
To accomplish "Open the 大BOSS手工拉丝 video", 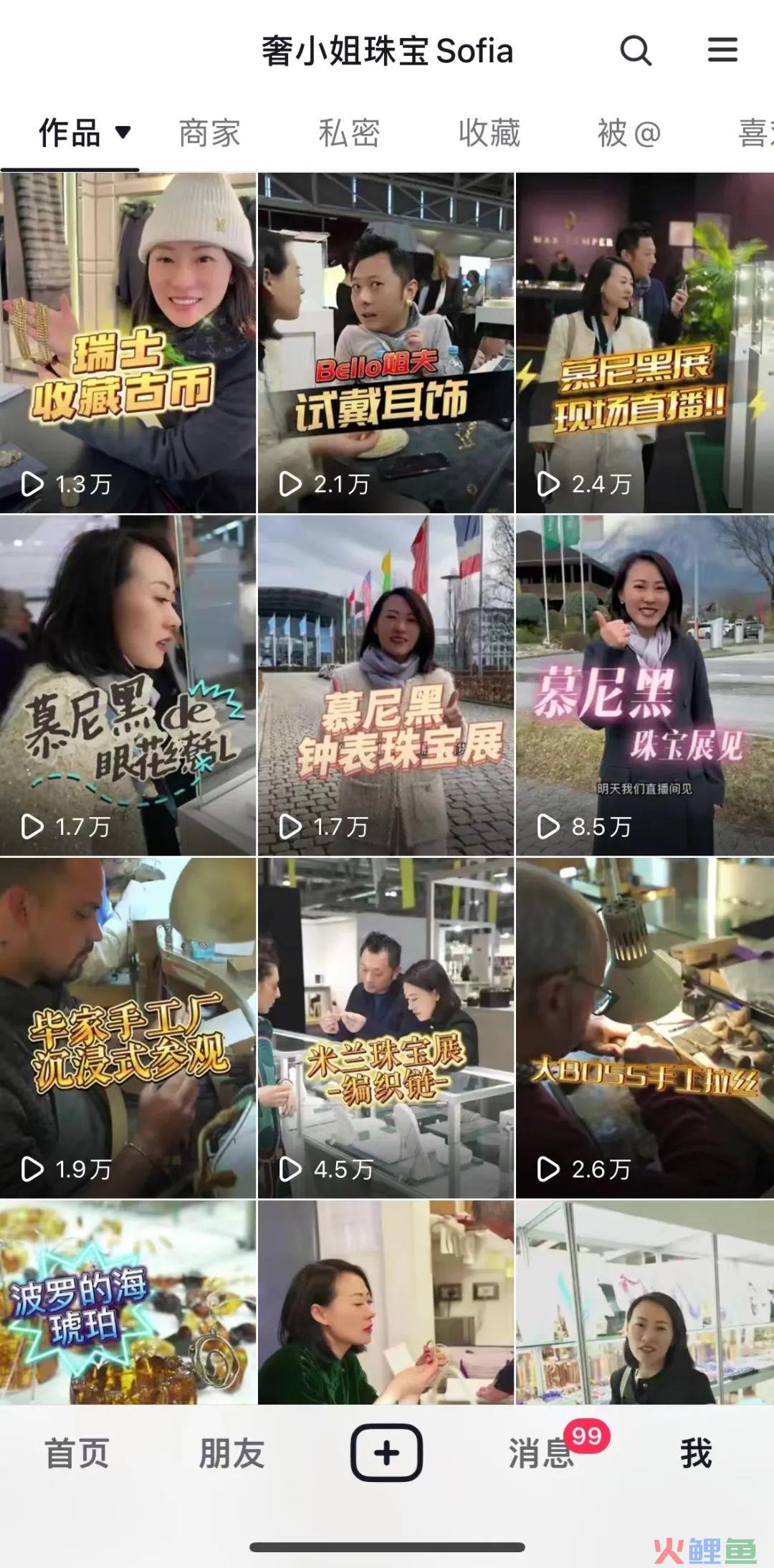I will (x=644, y=1028).
